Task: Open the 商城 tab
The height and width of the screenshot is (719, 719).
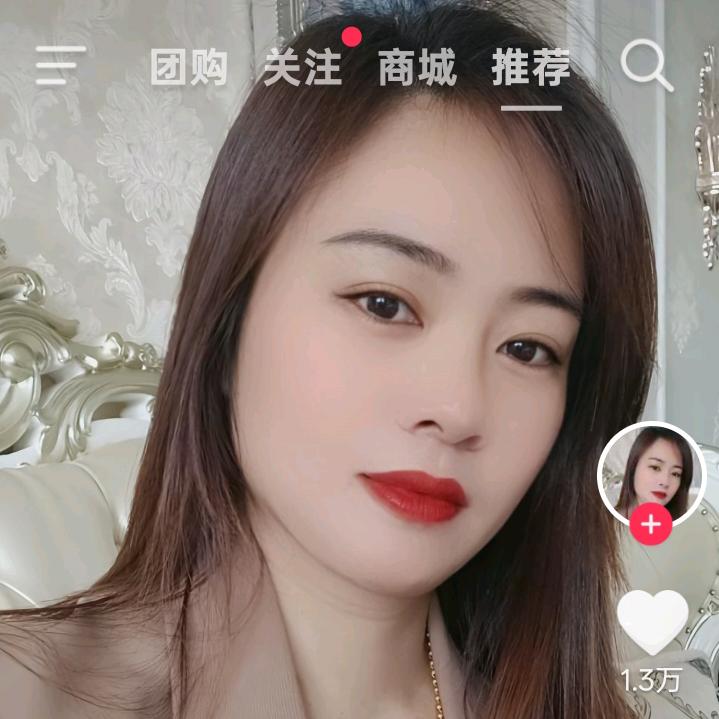Action: 417,67
